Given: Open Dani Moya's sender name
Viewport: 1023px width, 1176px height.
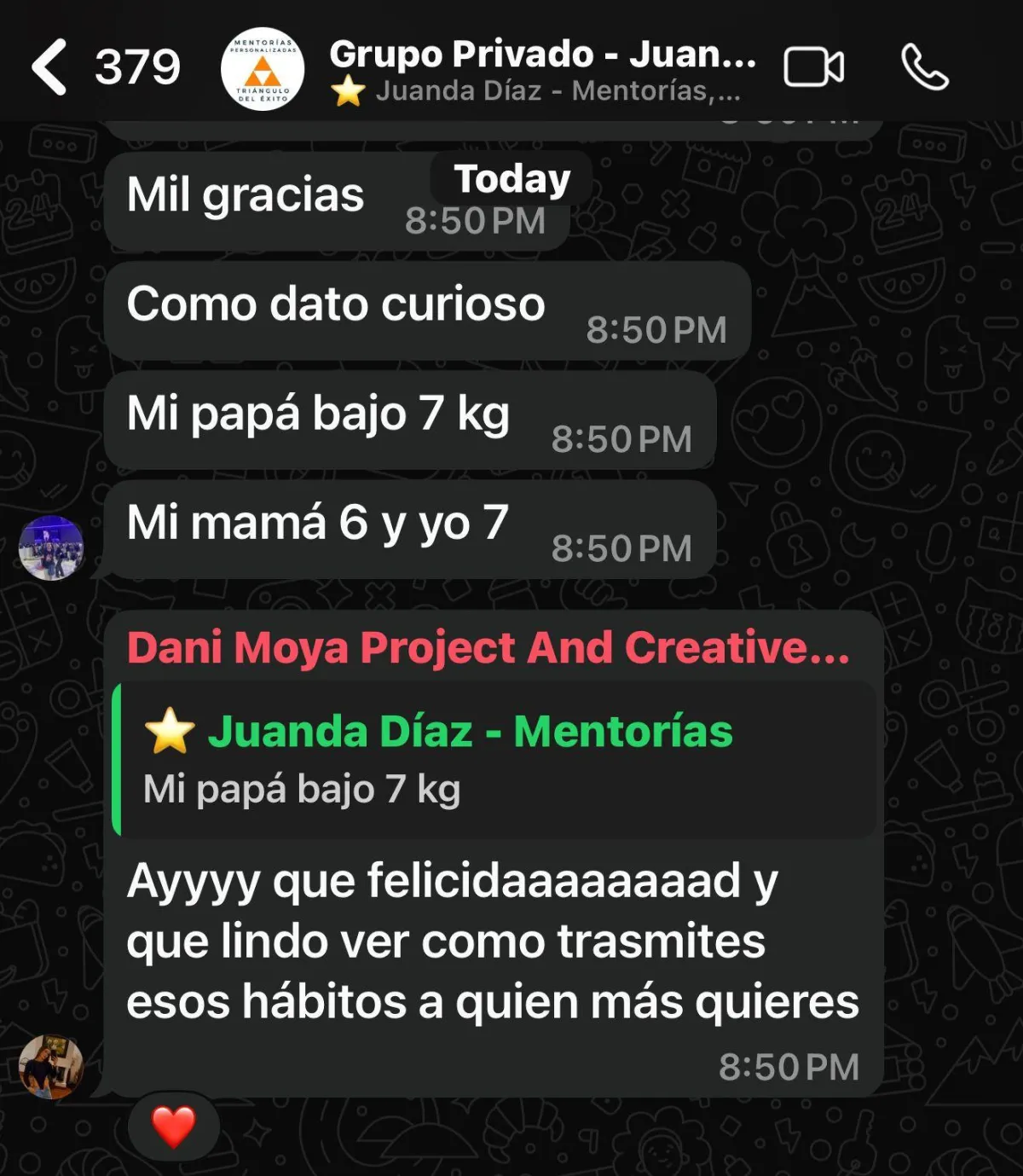Looking at the screenshot, I should [x=488, y=647].
